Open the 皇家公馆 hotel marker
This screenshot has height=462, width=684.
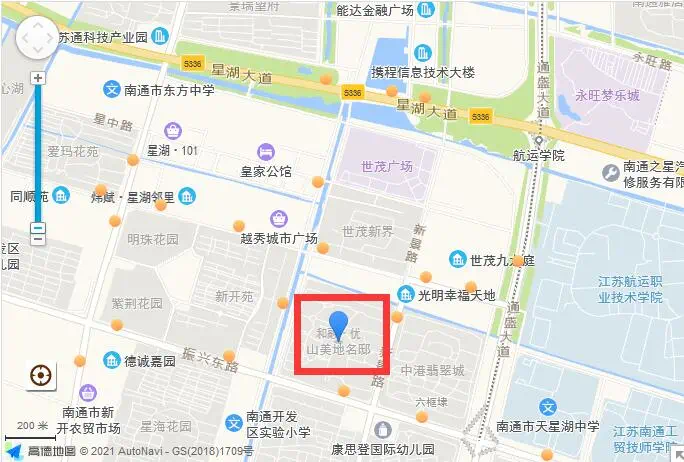266,151
